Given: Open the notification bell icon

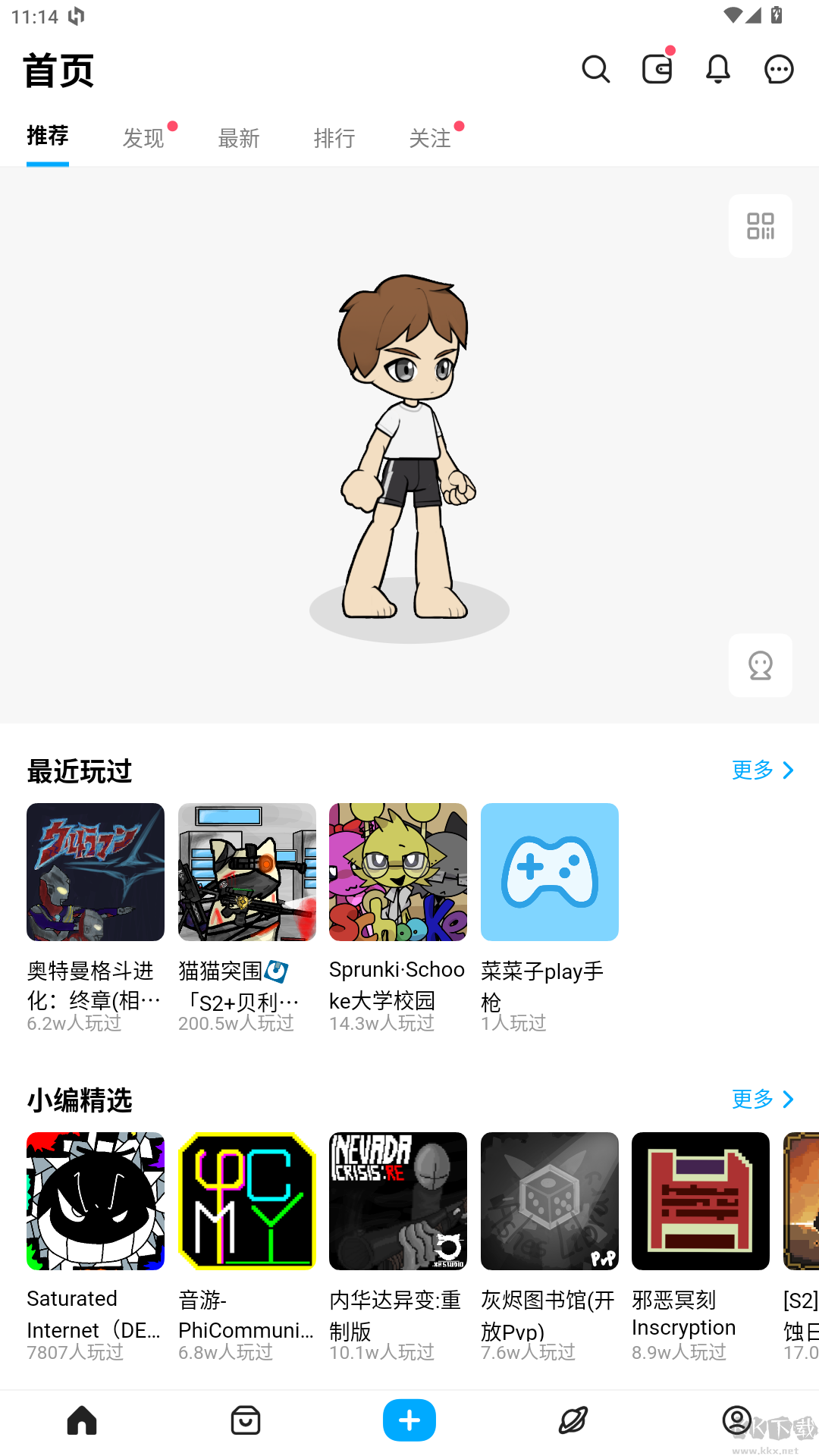Looking at the screenshot, I should click(717, 68).
